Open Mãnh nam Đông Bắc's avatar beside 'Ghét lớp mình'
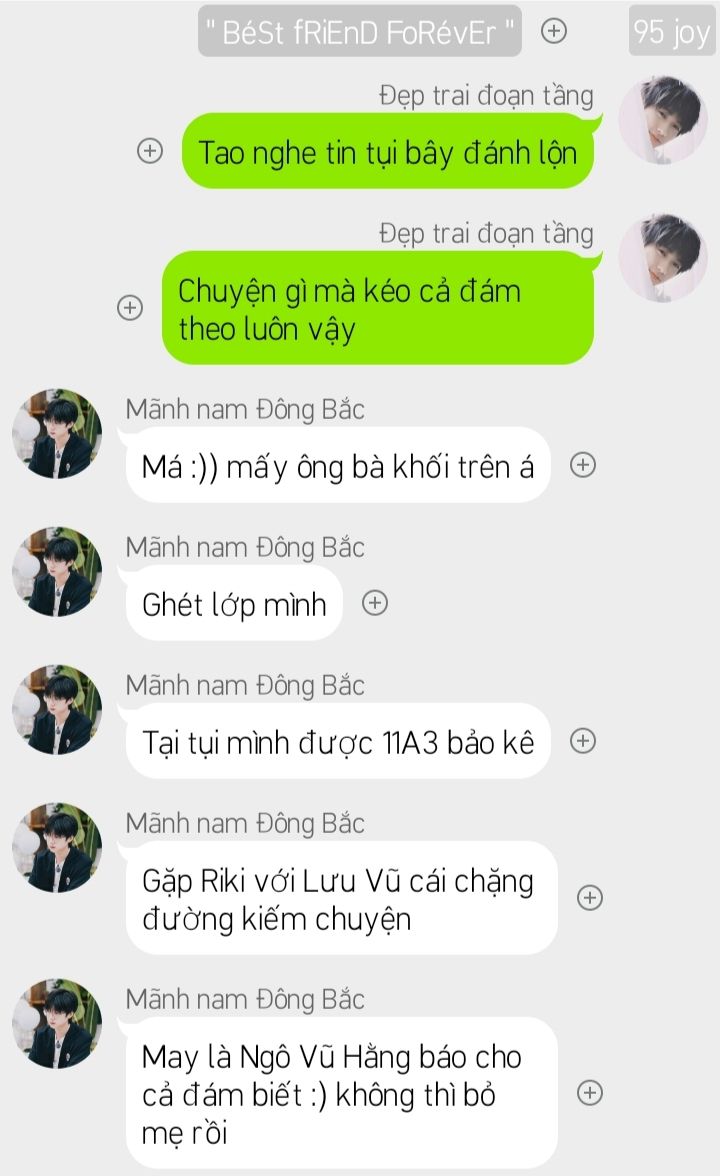 (57, 572)
